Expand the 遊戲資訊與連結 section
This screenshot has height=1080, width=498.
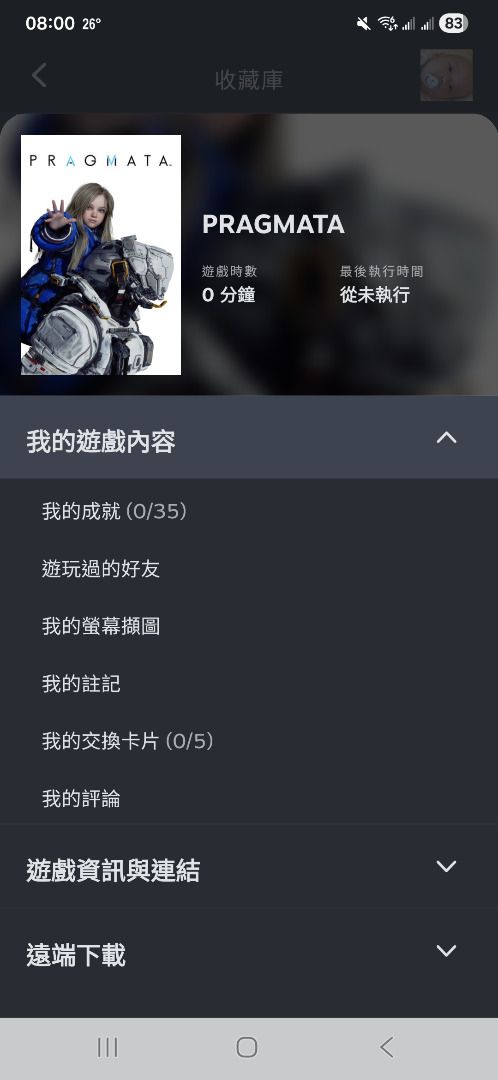click(249, 866)
